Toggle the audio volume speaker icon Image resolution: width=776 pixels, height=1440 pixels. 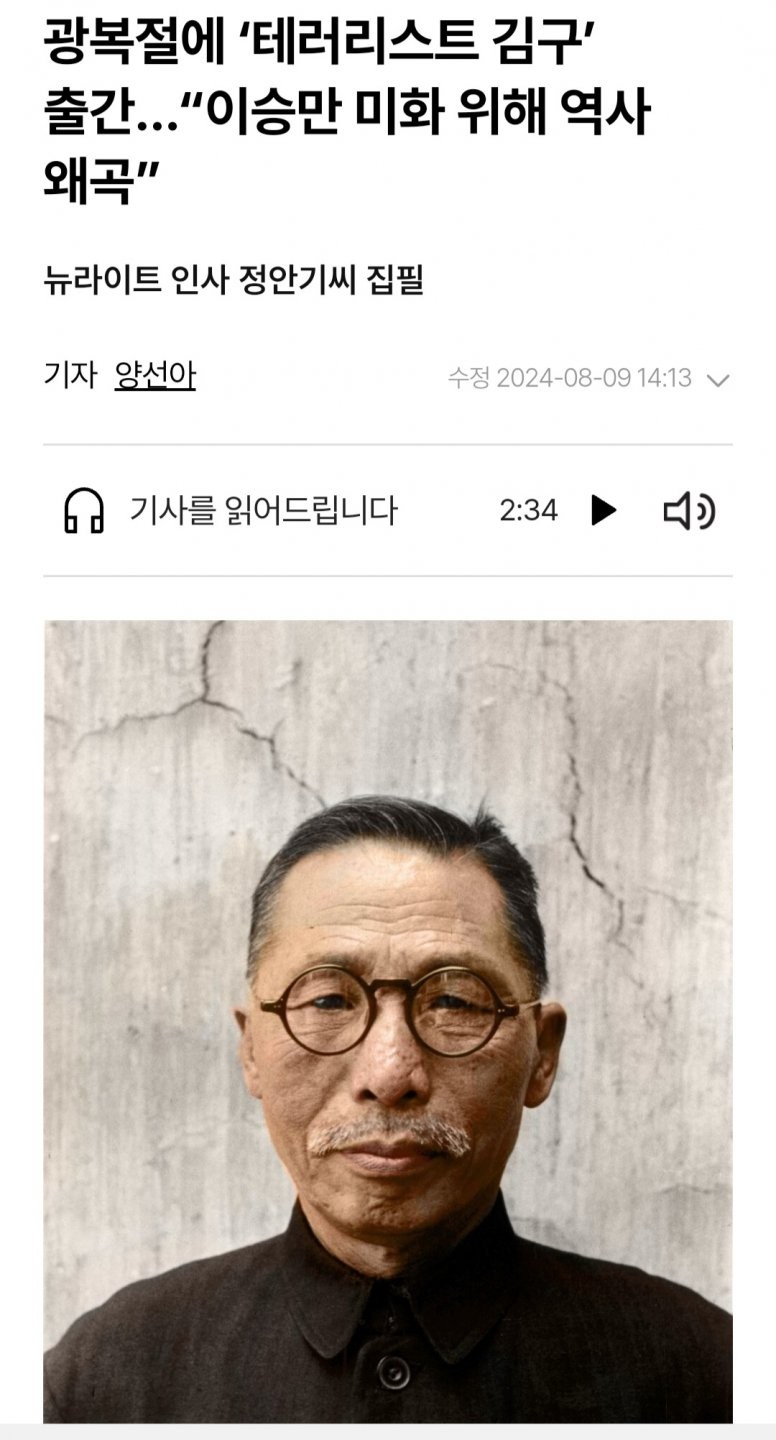coord(689,511)
